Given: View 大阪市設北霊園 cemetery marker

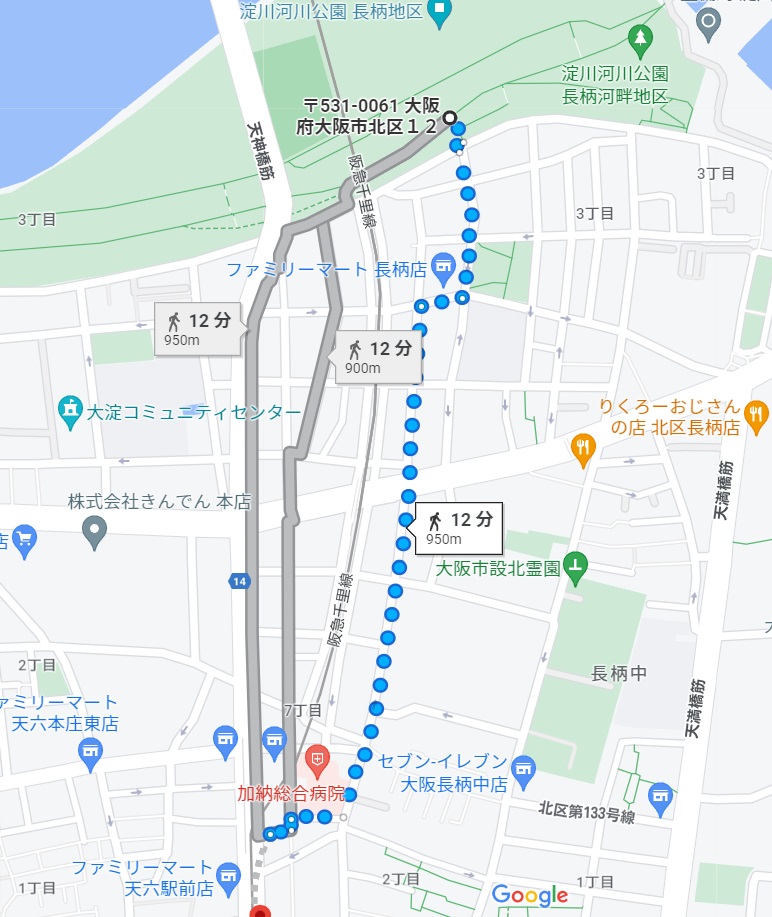Looking at the screenshot, I should [x=575, y=567].
